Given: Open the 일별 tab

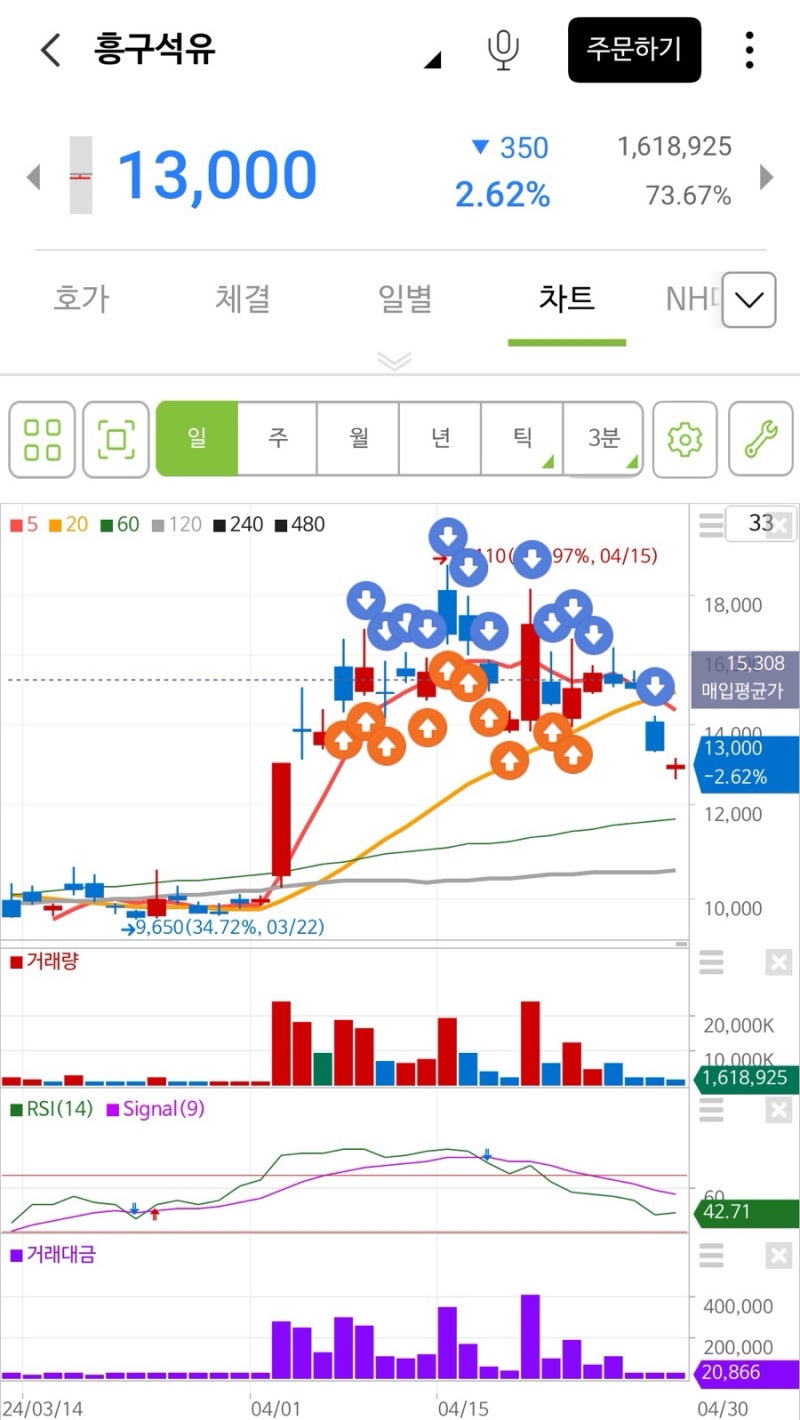Looking at the screenshot, I should [x=405, y=298].
